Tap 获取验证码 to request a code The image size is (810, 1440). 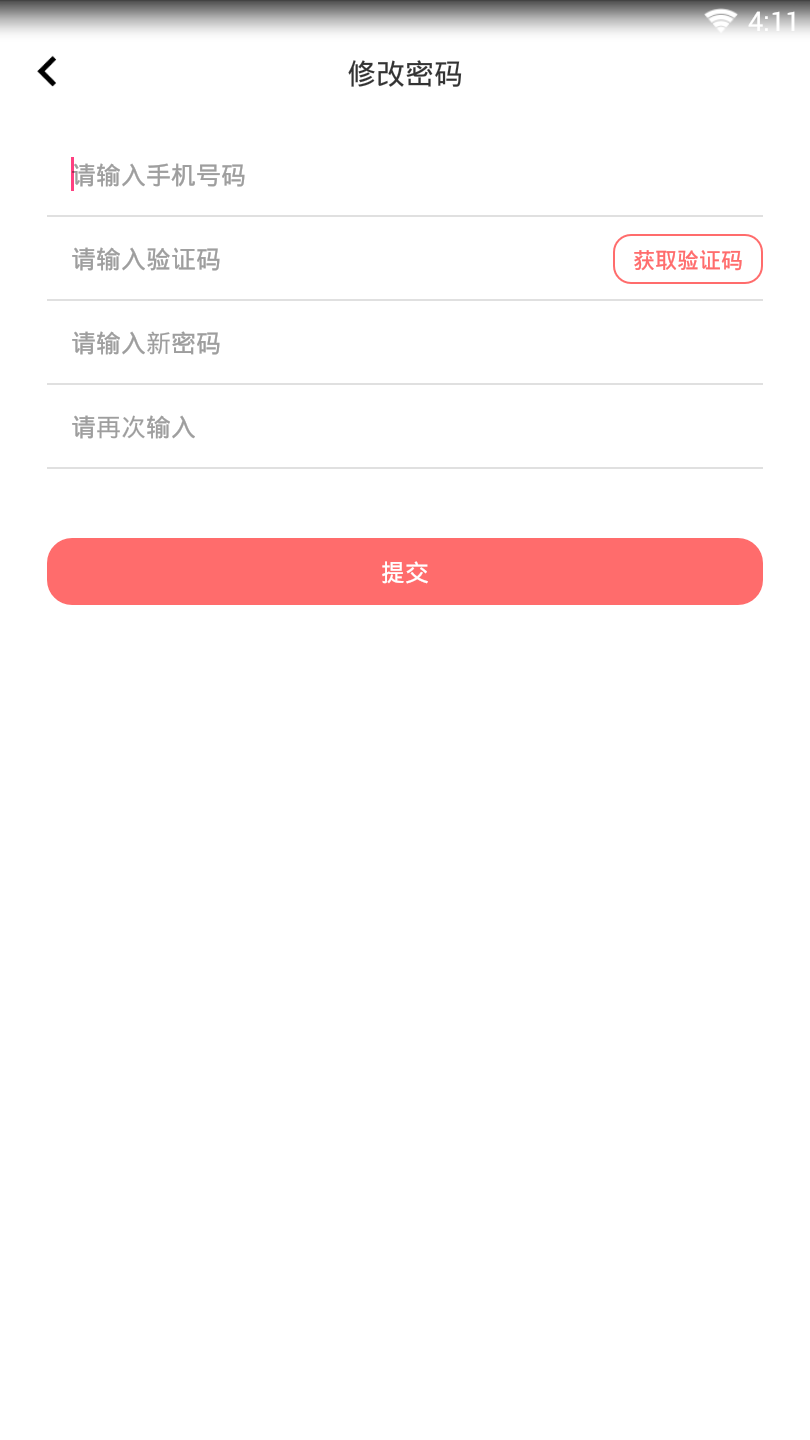pos(687,260)
